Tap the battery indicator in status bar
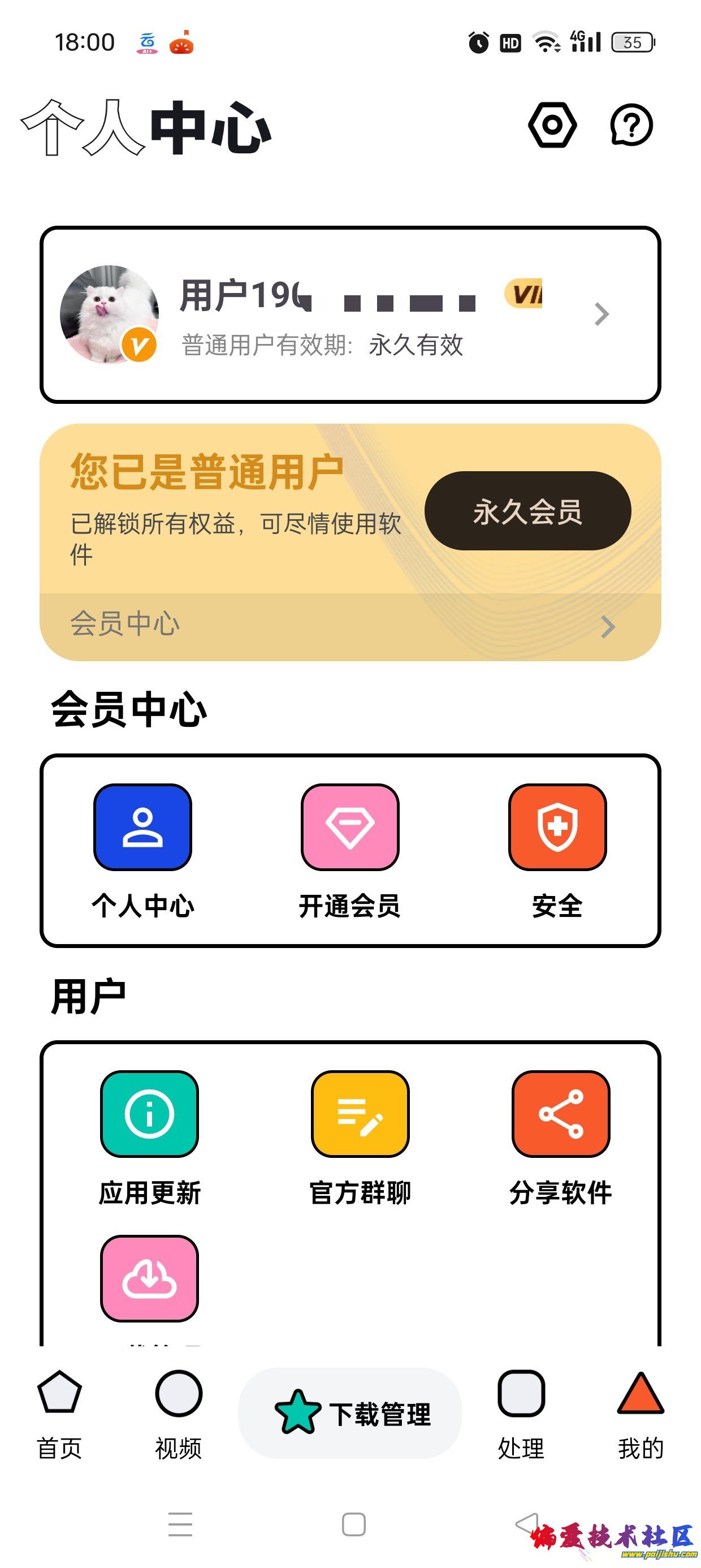 pos(633,42)
